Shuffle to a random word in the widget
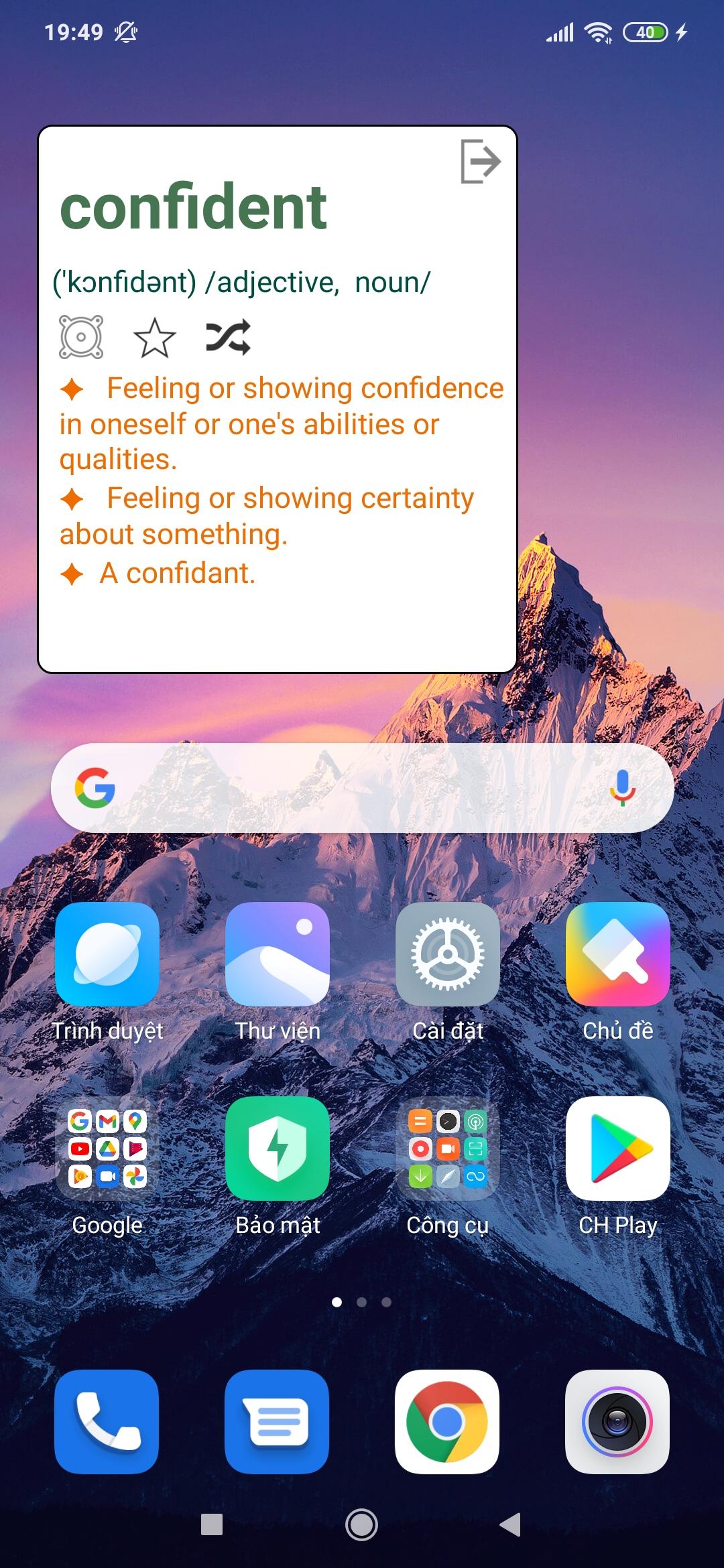This screenshot has width=724, height=1568. pyautogui.click(x=228, y=336)
